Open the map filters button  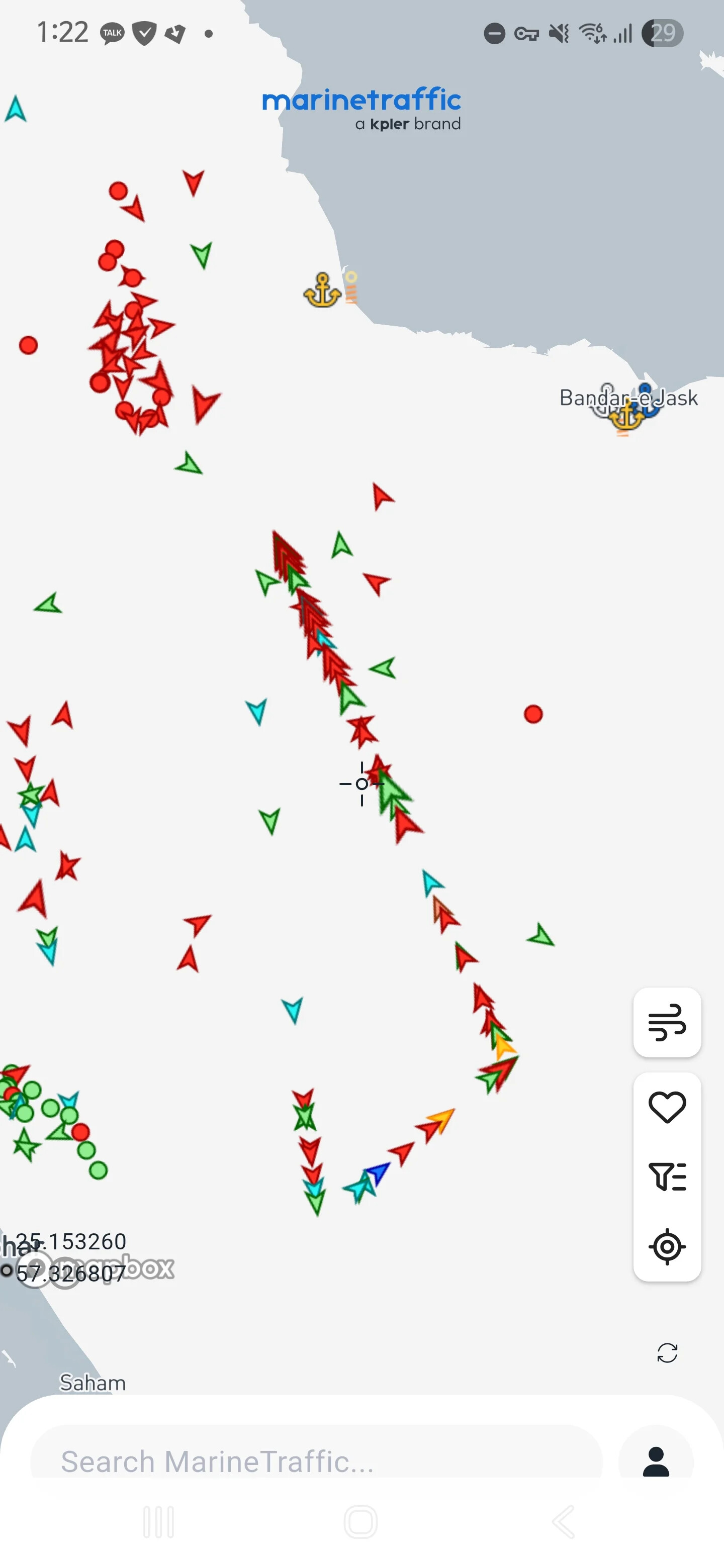pos(667,1176)
